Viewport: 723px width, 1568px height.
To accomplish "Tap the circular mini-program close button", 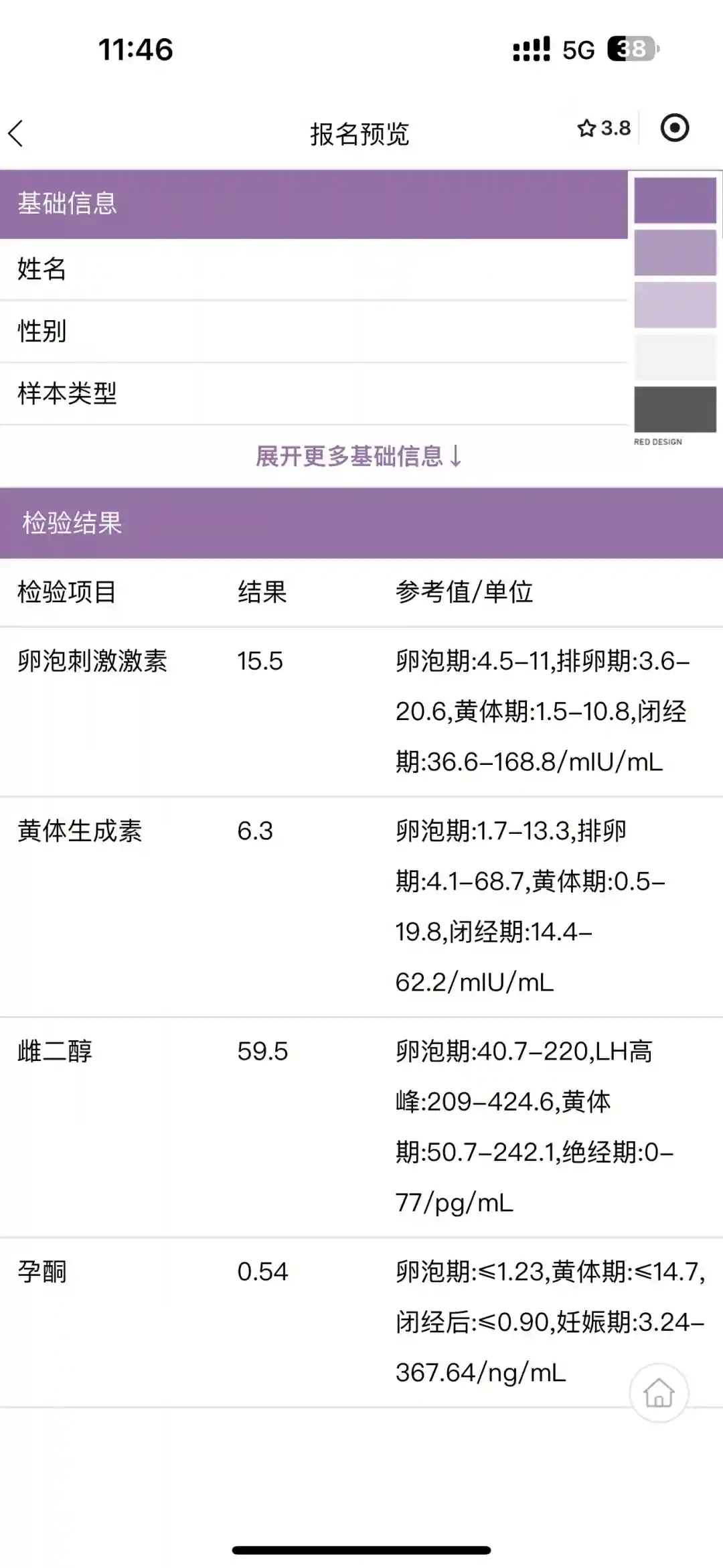I will 674,128.
